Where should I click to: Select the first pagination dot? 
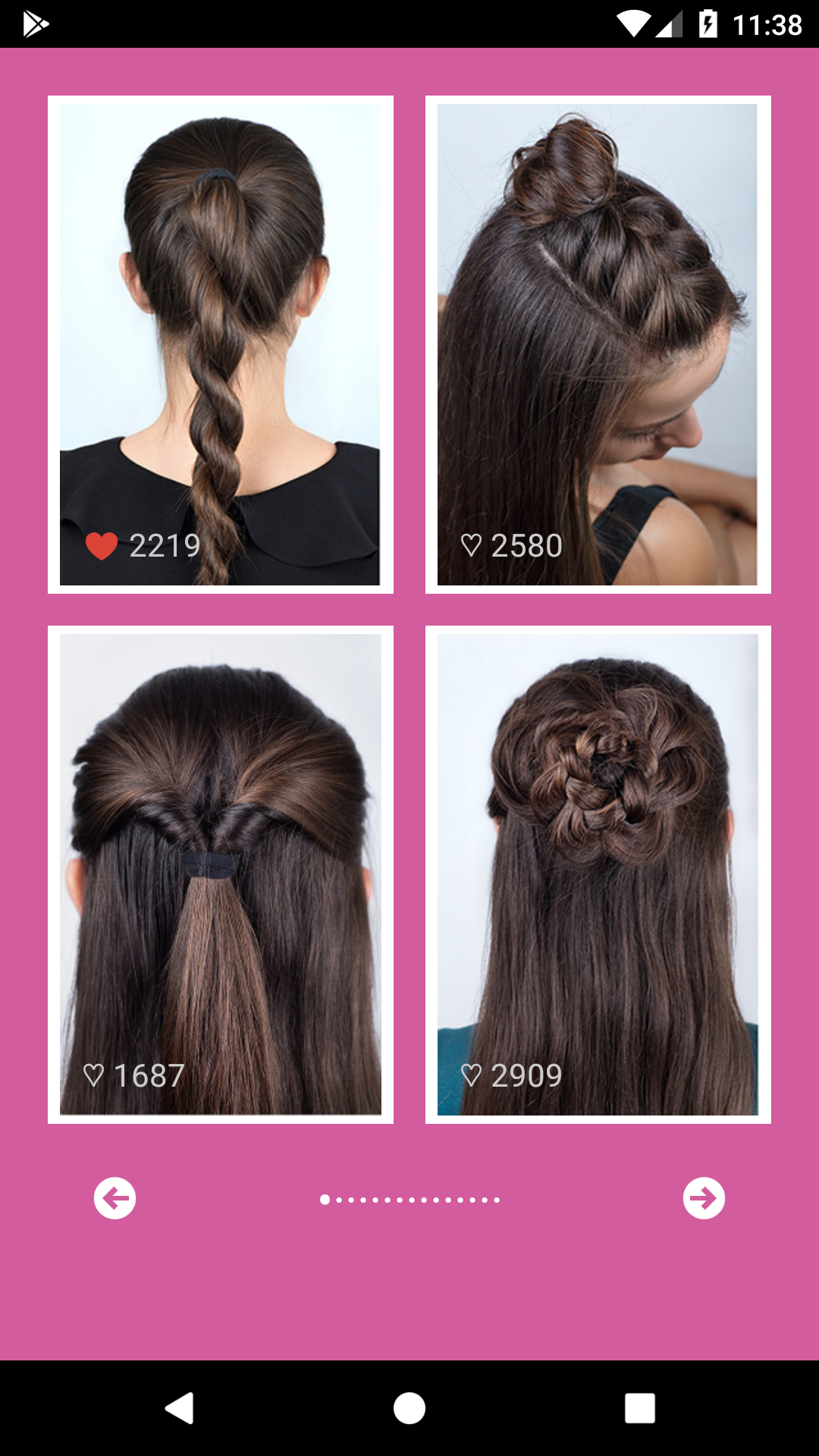tap(325, 1200)
